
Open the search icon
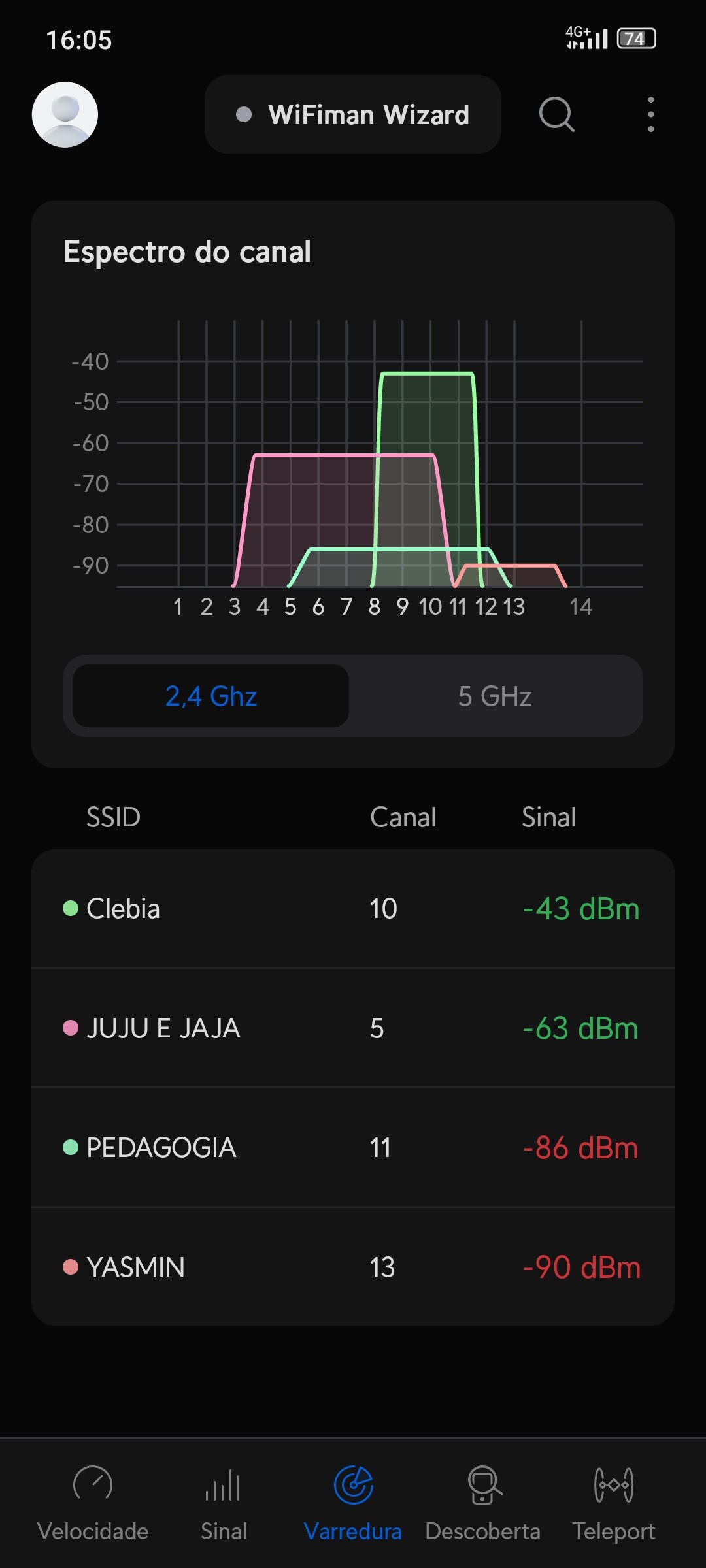tap(556, 114)
